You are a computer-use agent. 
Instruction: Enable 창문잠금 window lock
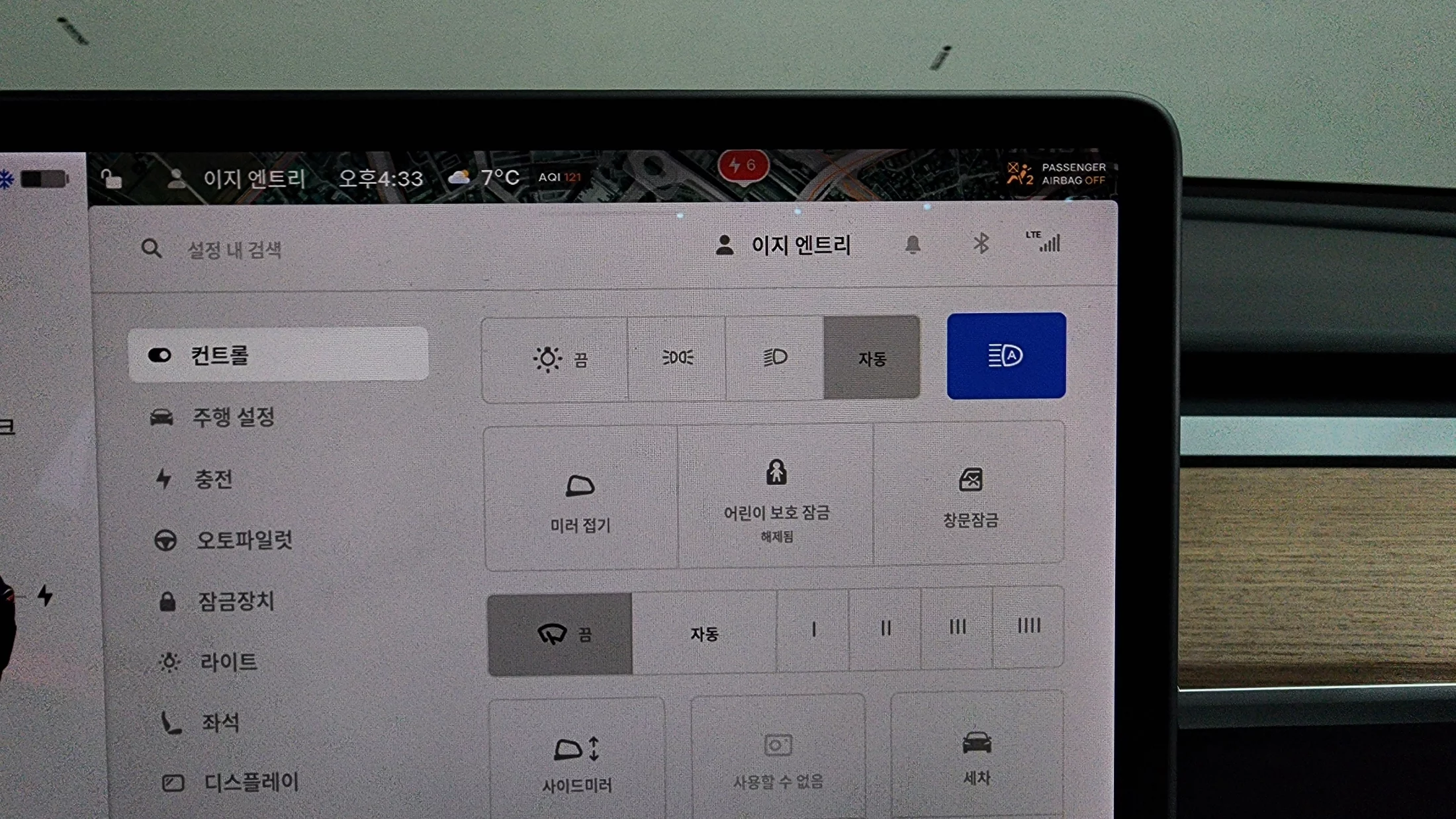[970, 495]
